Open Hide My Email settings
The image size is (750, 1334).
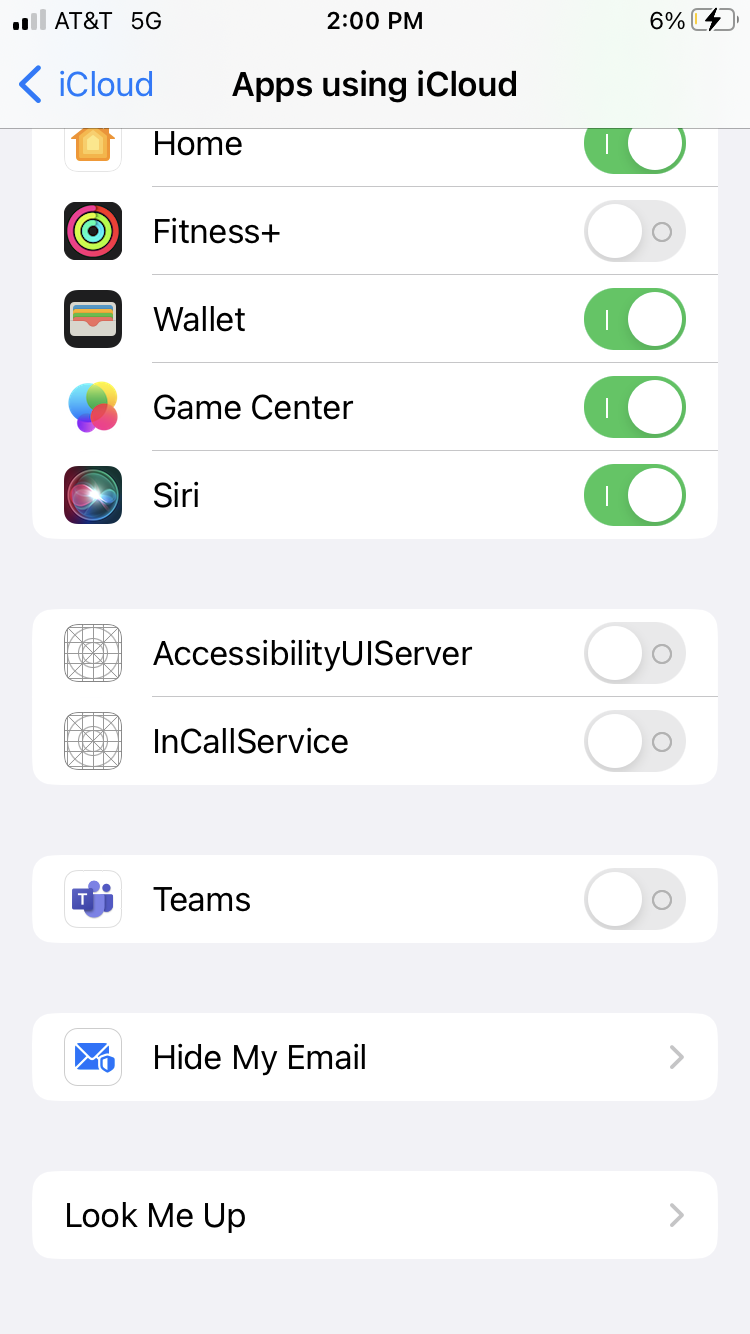click(375, 1058)
